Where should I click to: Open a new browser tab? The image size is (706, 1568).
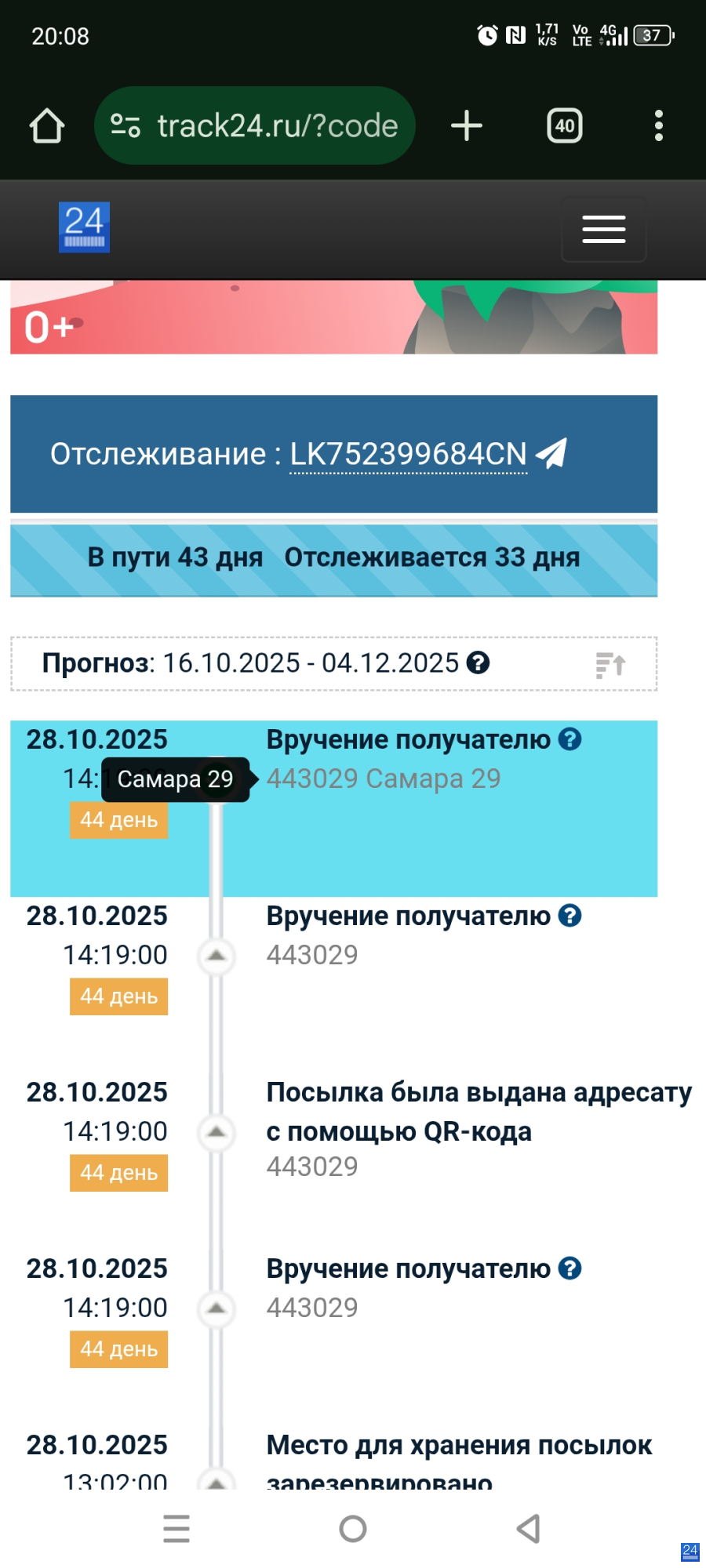(x=467, y=125)
